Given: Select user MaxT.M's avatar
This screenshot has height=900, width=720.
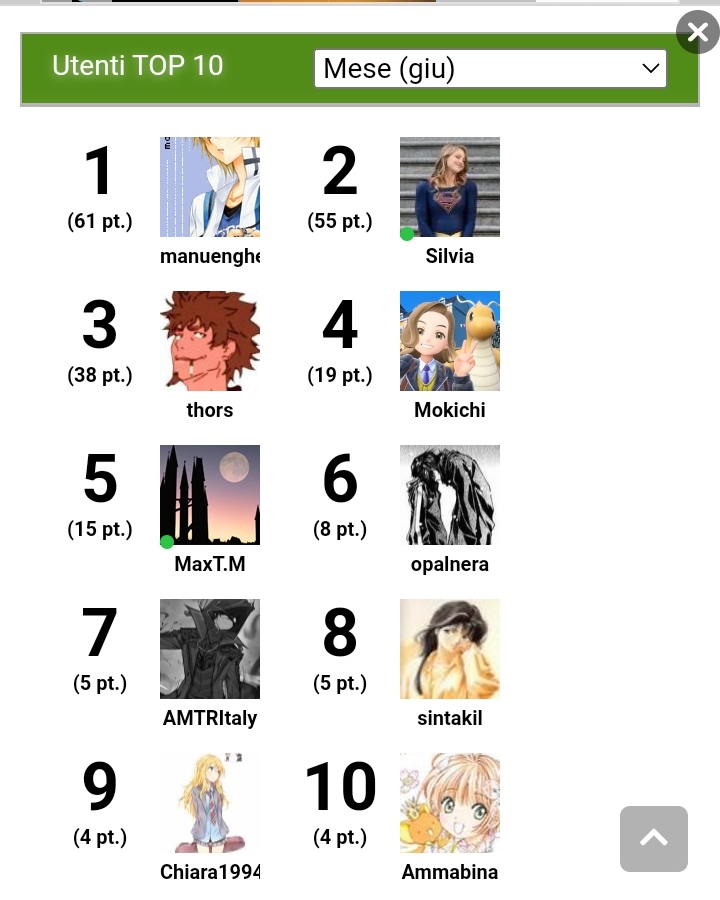Looking at the screenshot, I should (x=210, y=495).
